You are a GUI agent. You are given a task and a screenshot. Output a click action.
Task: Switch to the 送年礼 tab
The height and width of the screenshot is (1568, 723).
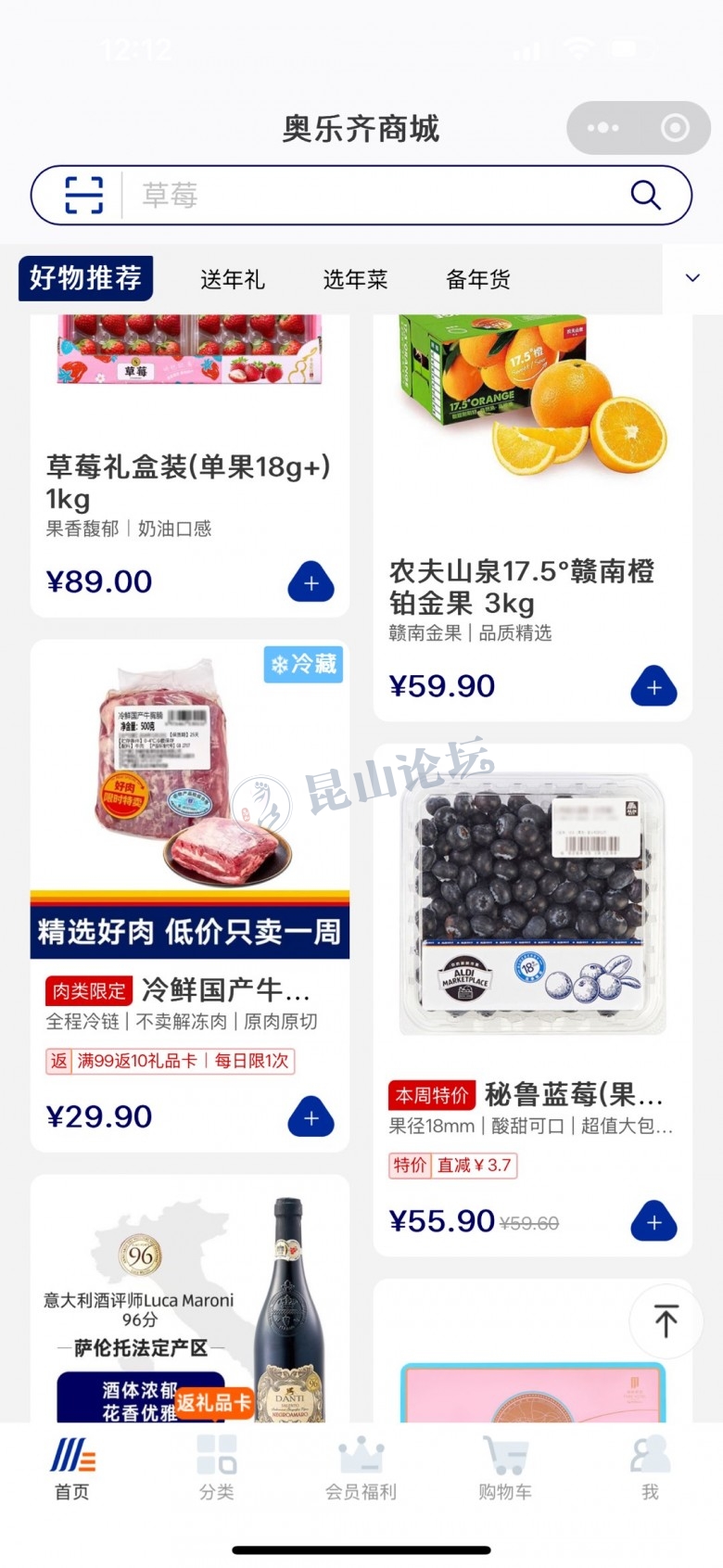(x=233, y=279)
